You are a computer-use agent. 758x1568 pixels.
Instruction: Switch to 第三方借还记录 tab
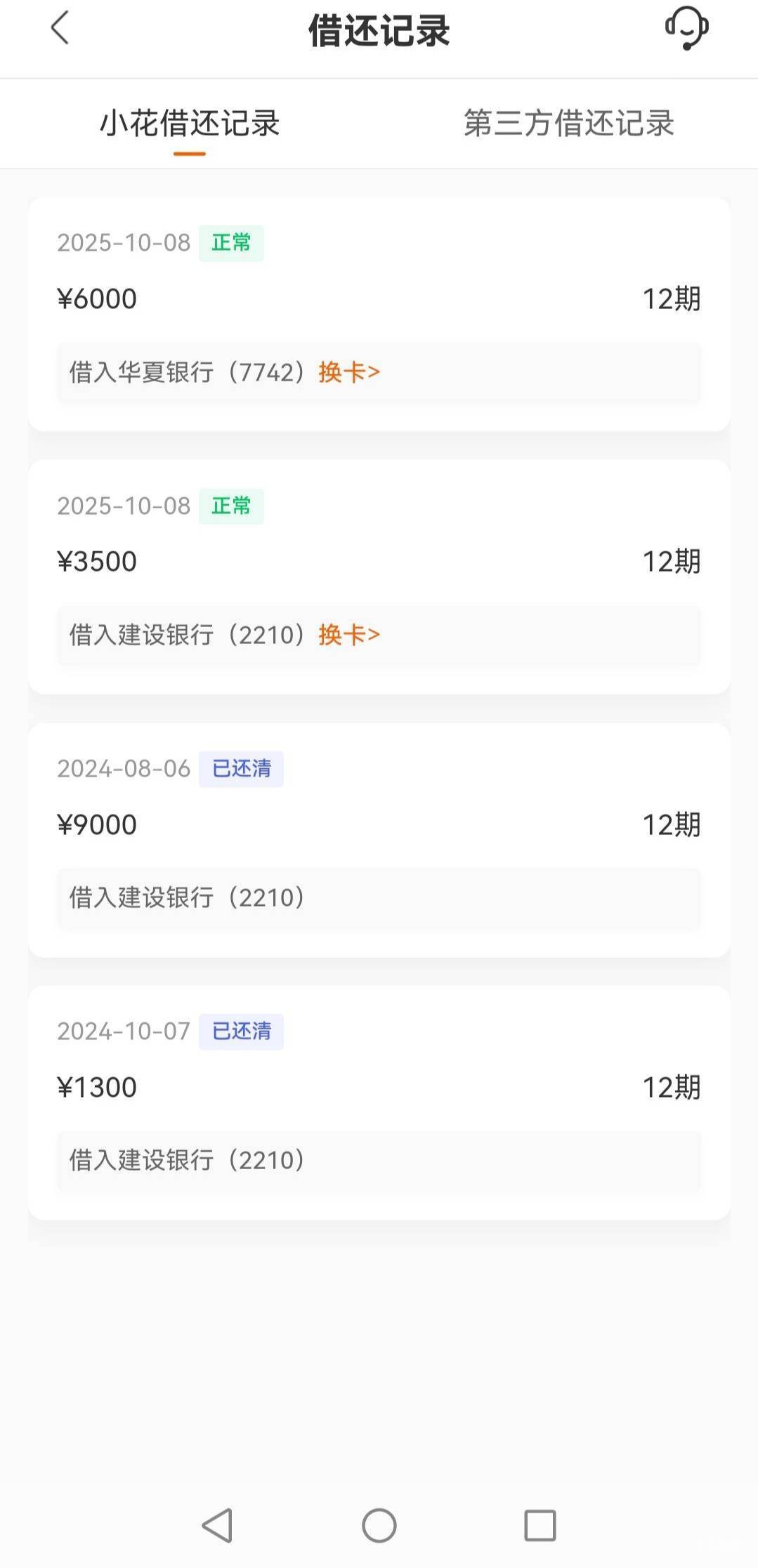click(x=568, y=124)
